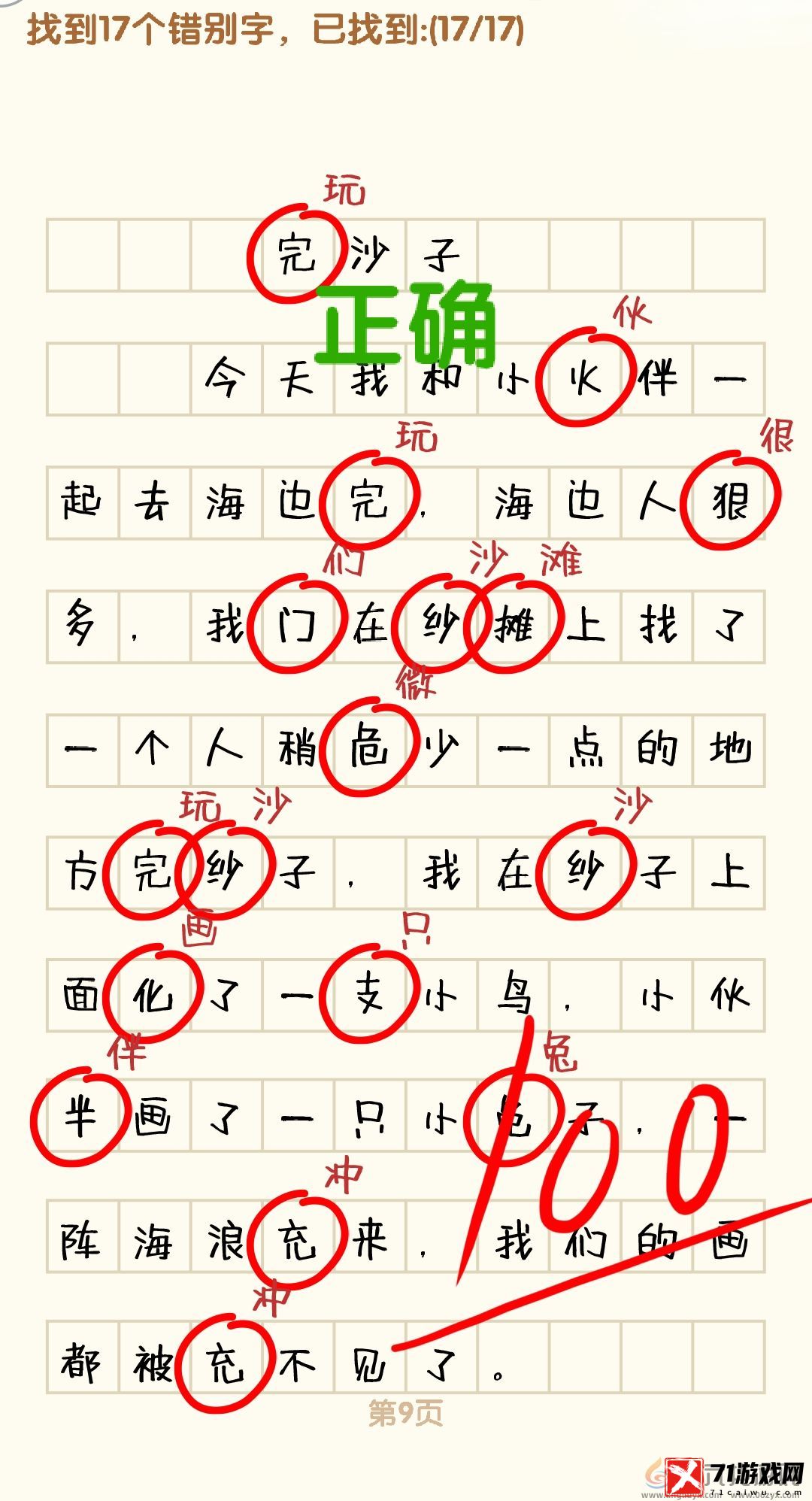Select the circled character 火 before 伴
This screenshot has height=1501, width=812.
585,378
